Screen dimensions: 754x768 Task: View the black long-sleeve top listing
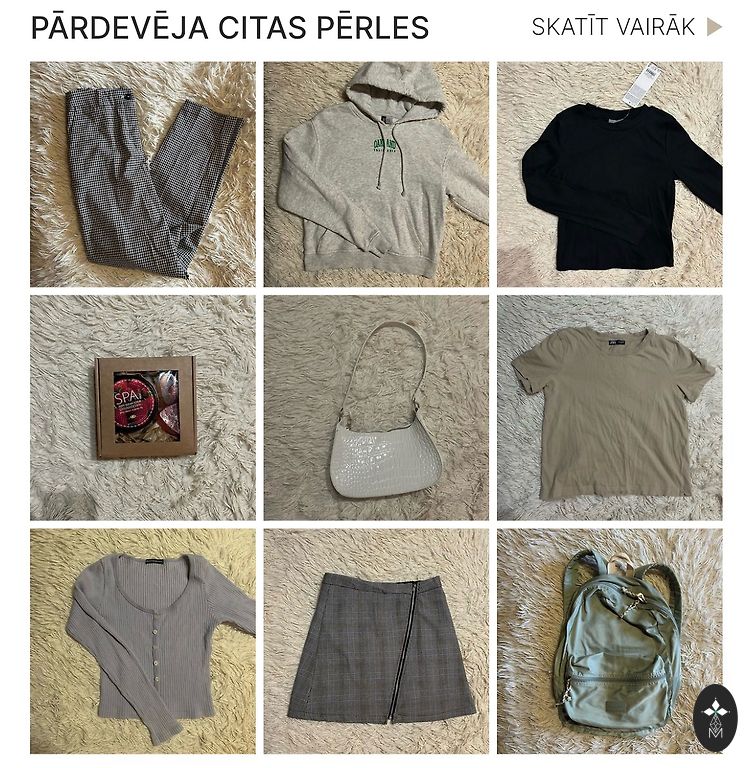click(x=609, y=174)
